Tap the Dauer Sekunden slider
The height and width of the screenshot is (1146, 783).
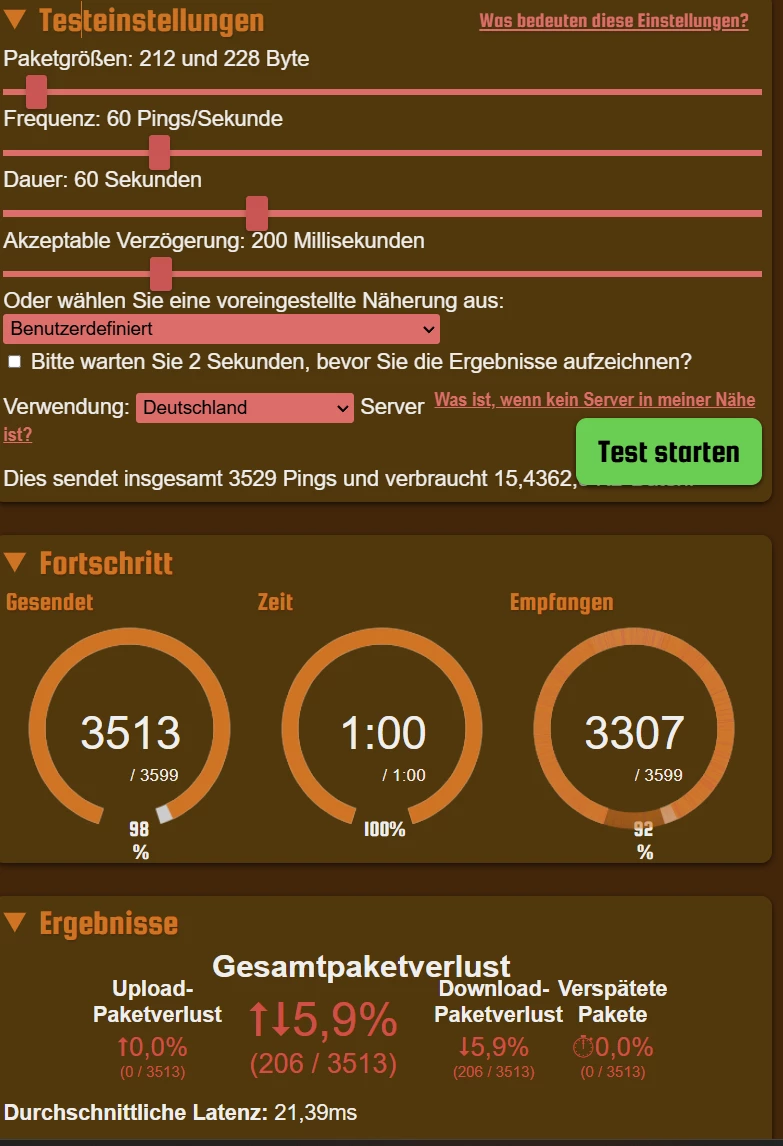click(257, 213)
